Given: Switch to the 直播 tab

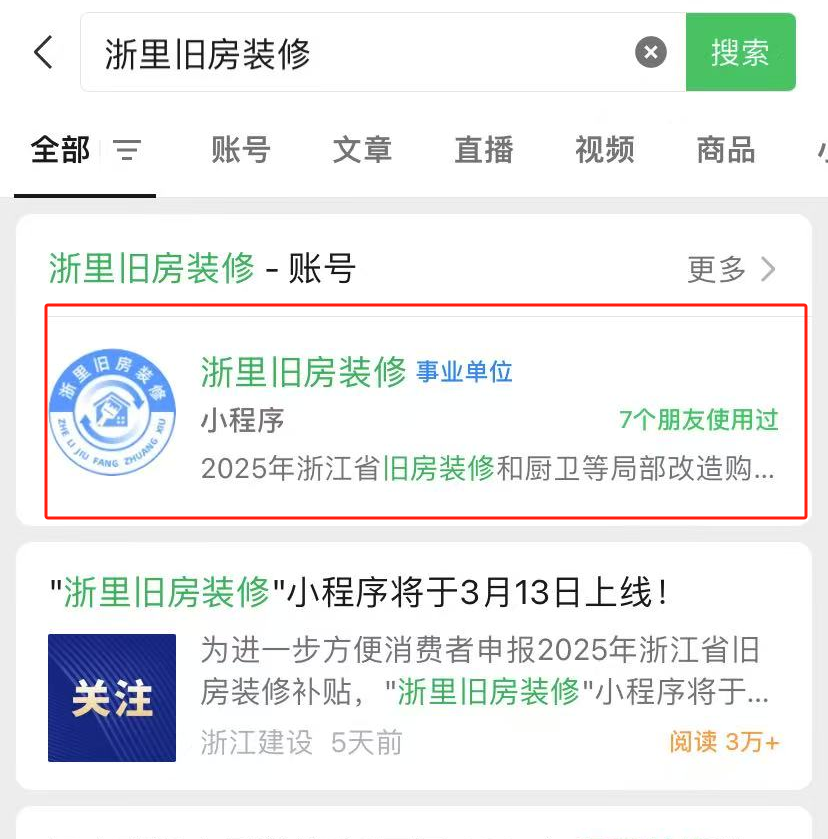Looking at the screenshot, I should pos(484,150).
